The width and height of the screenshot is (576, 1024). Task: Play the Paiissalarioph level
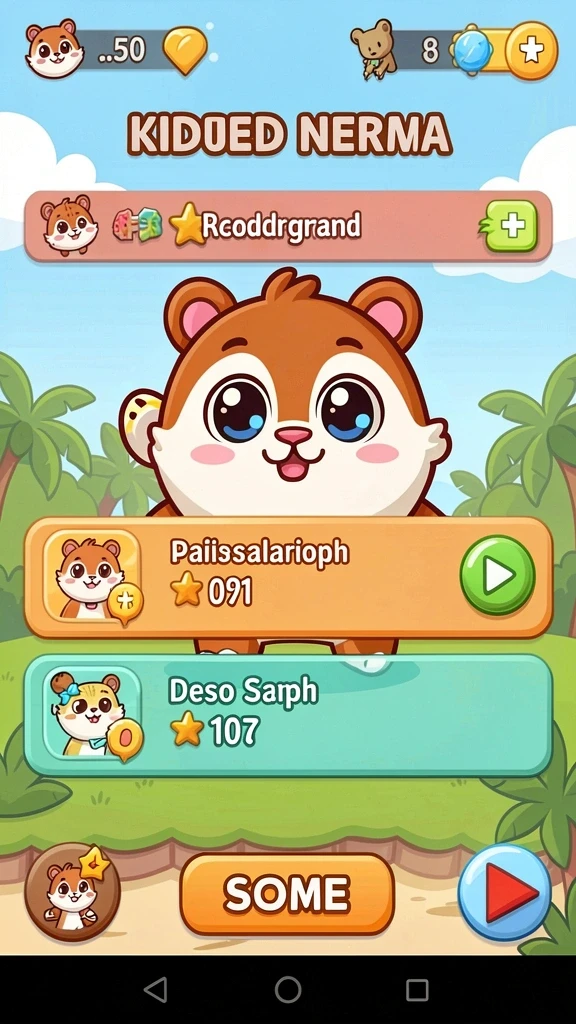pyautogui.click(x=498, y=575)
